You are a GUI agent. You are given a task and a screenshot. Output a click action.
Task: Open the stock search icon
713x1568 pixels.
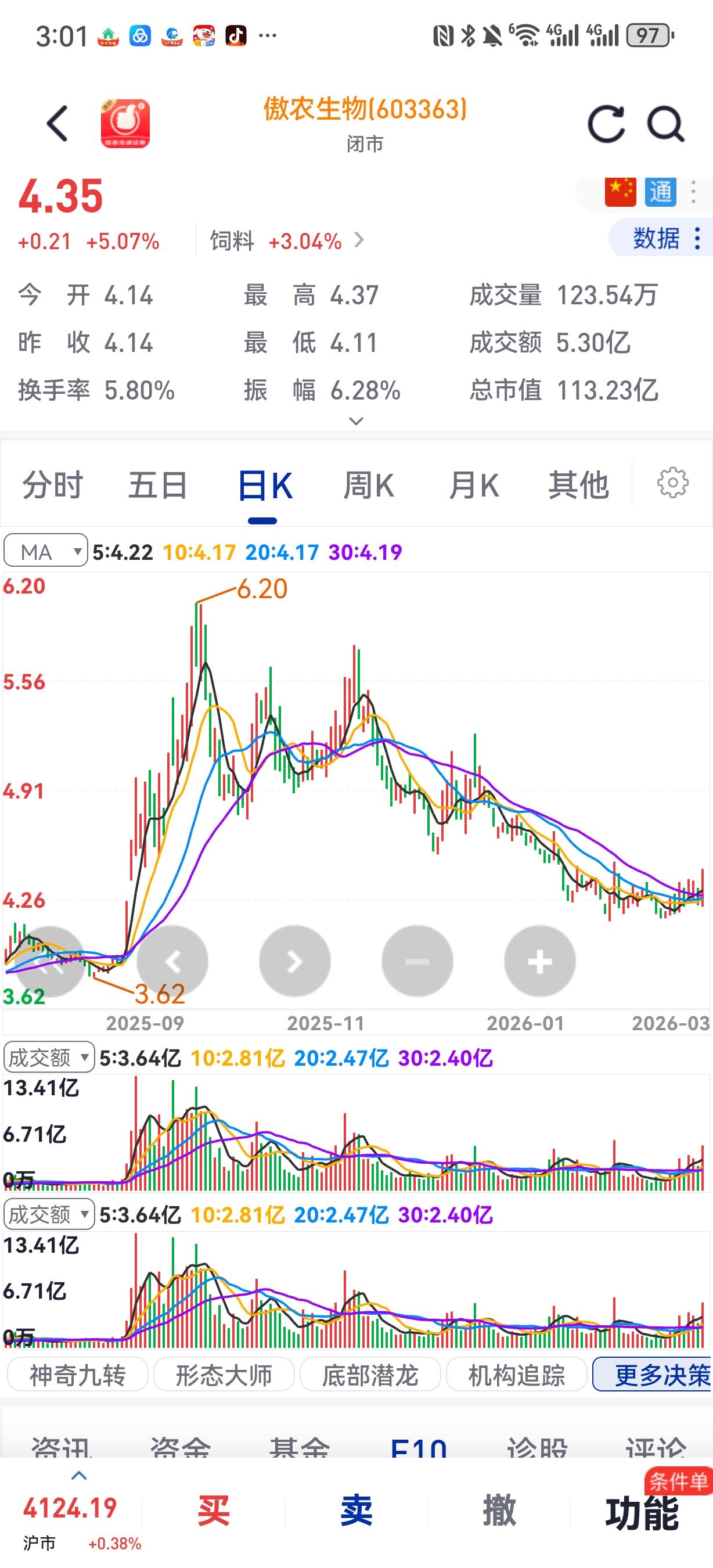coord(664,124)
